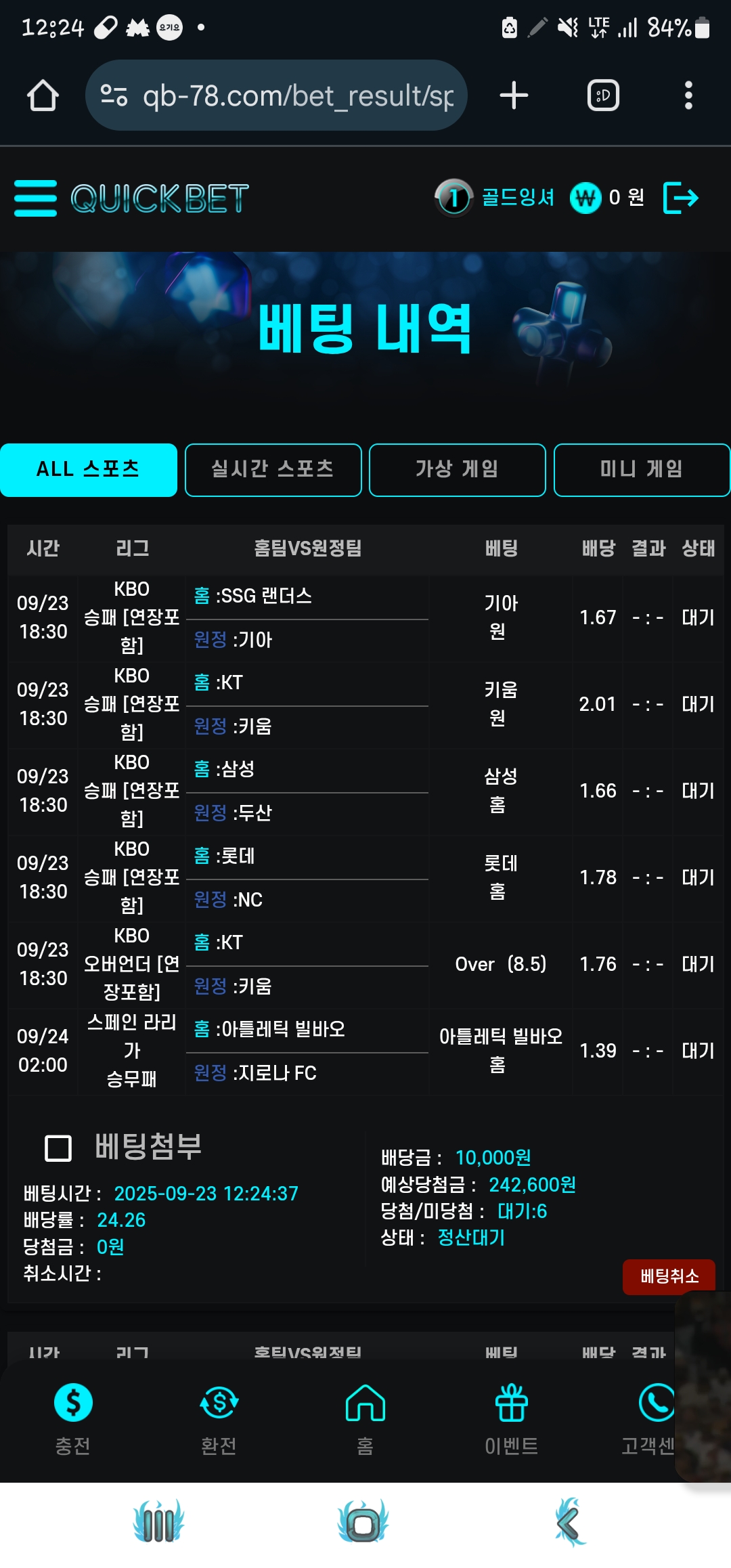Switch to 미니 게임 tab
Viewport: 731px width, 1568px height.
[641, 470]
